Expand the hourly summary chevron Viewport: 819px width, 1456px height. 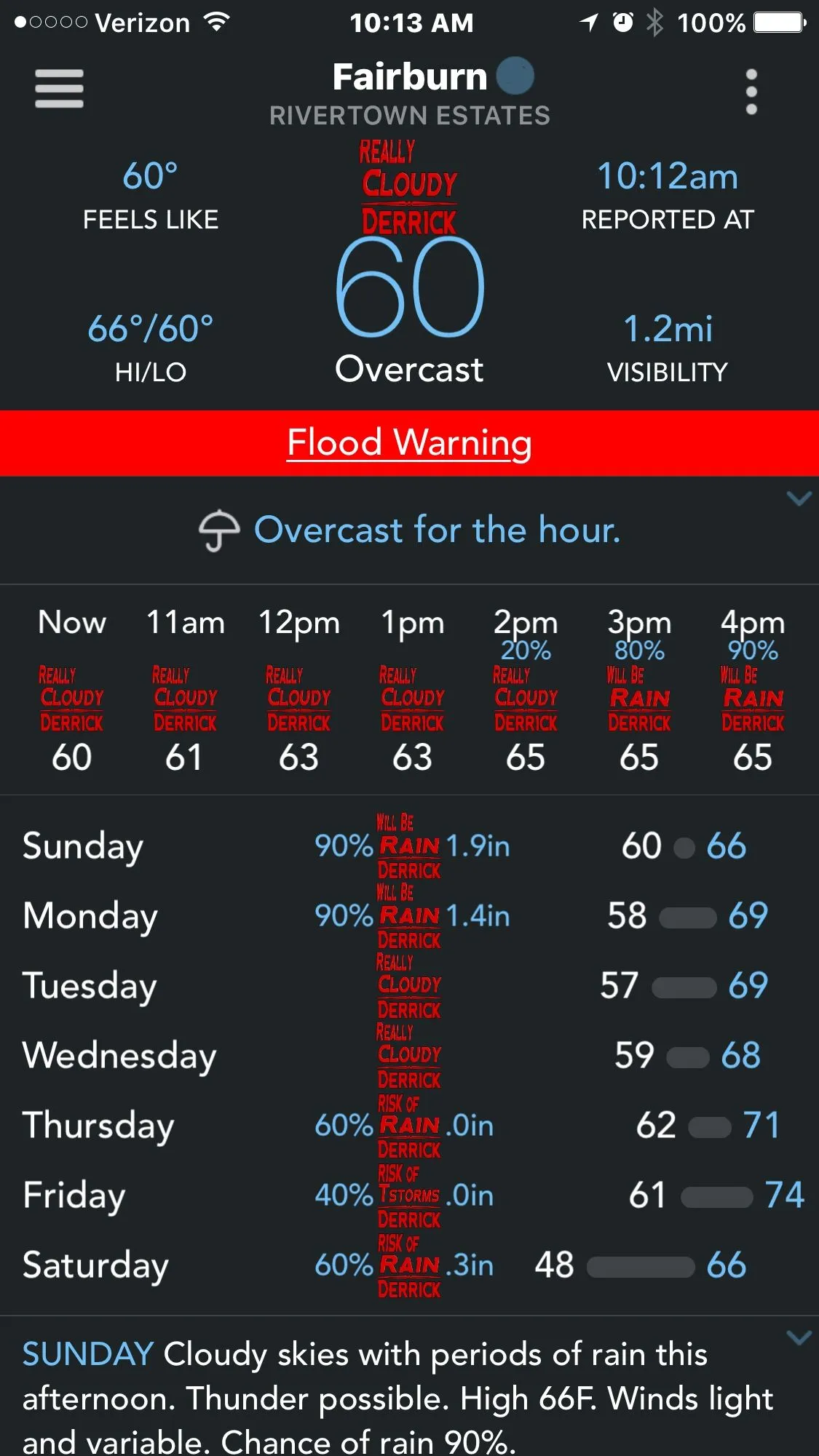(799, 499)
